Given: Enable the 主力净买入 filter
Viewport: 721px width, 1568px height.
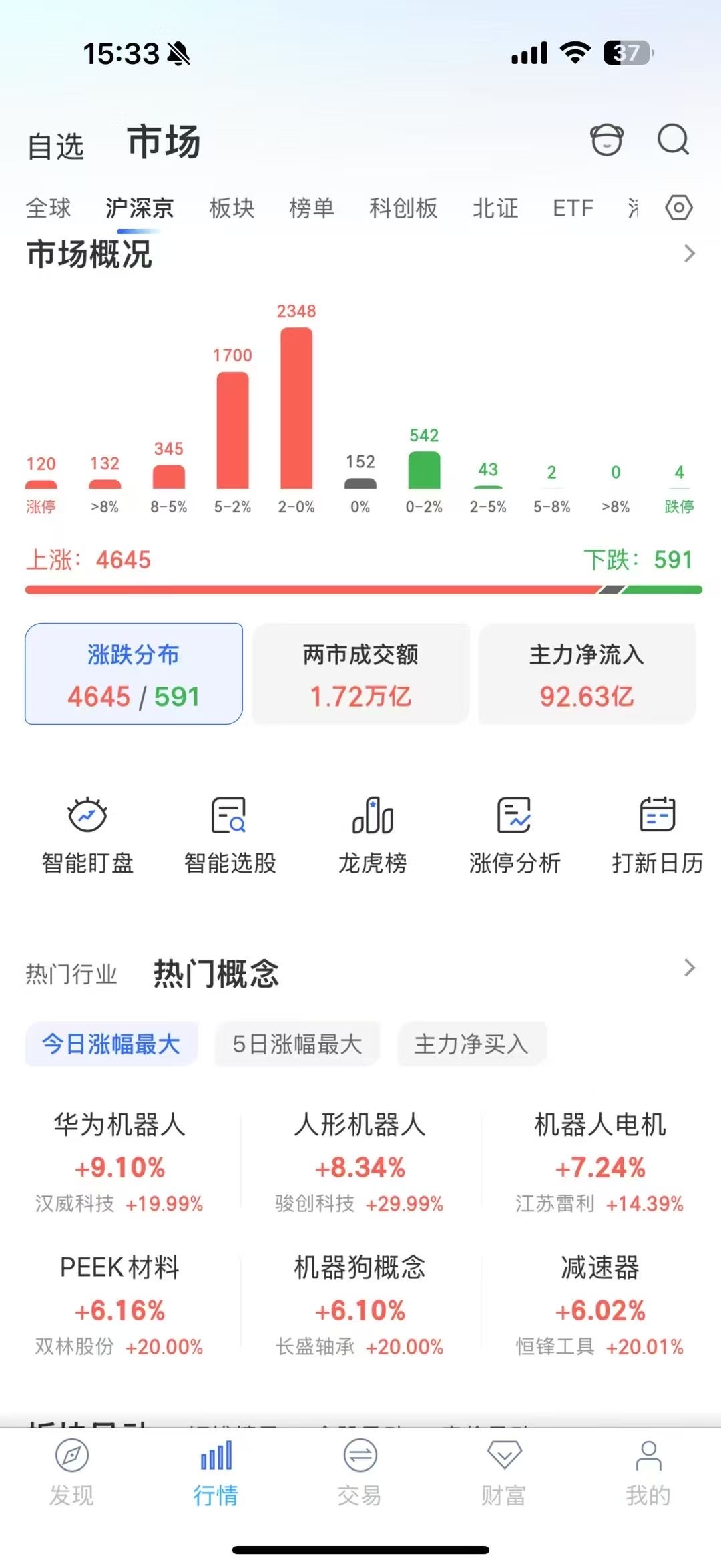Looking at the screenshot, I should click(471, 1044).
